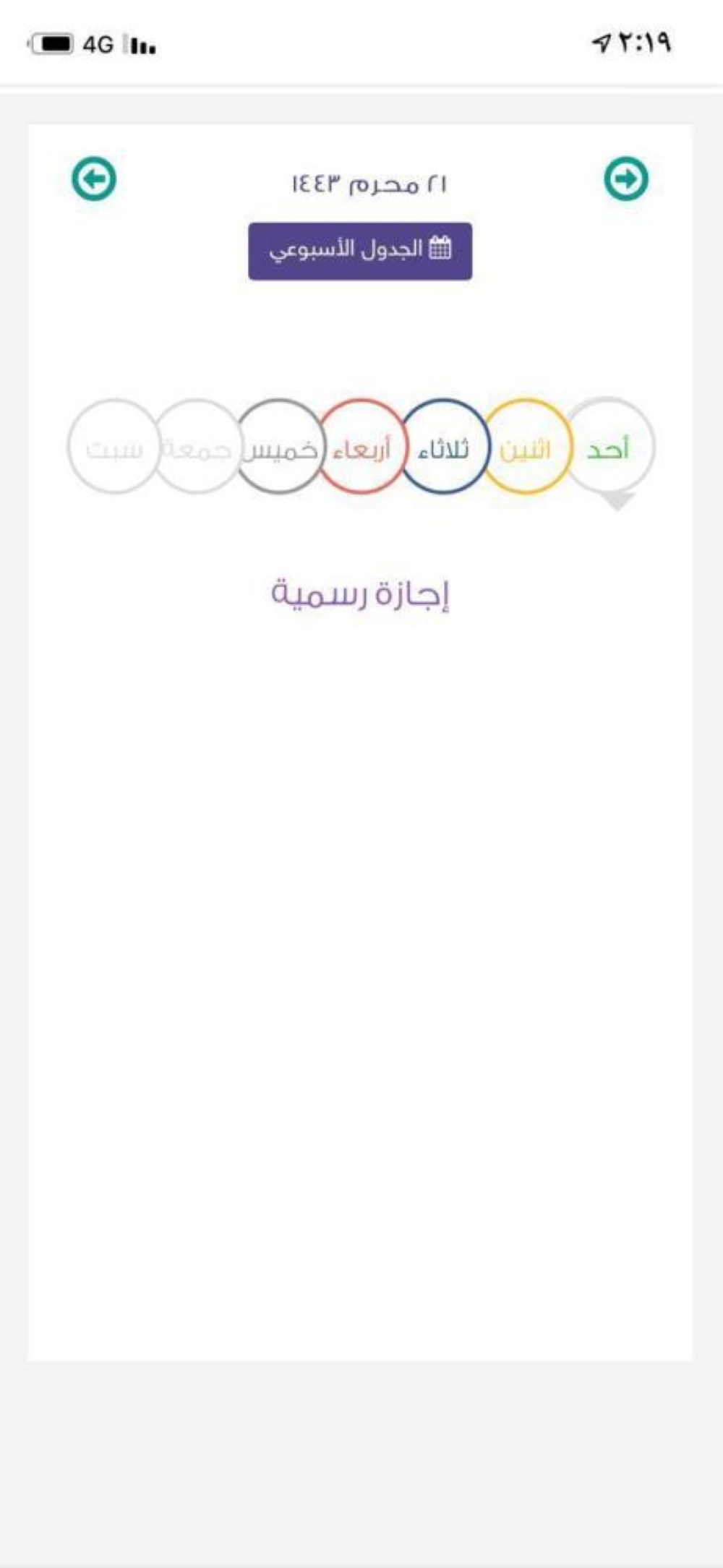The width and height of the screenshot is (723, 1568).
Task: Choose the أربعاء day circle
Action: click(361, 447)
